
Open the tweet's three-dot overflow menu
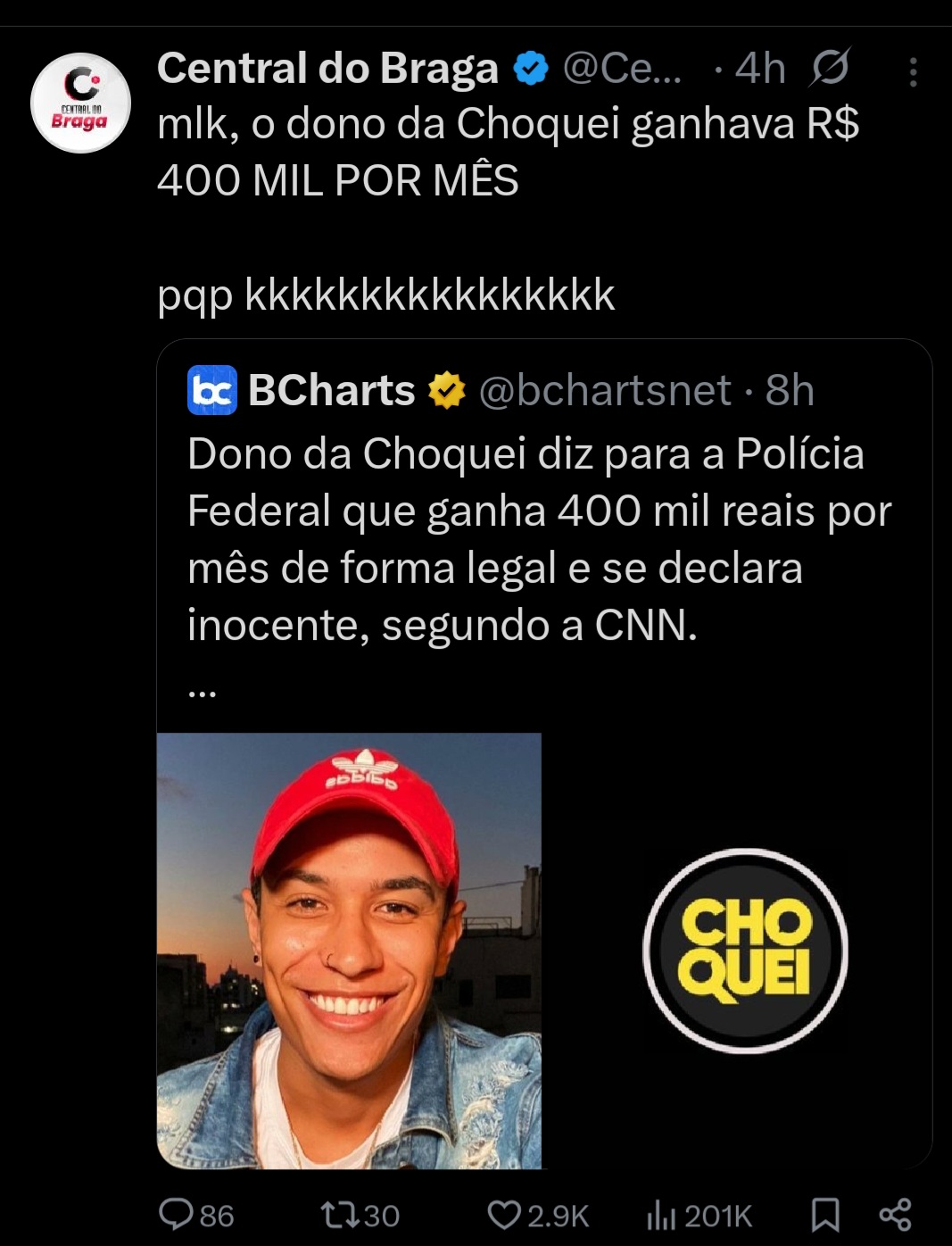click(x=913, y=72)
